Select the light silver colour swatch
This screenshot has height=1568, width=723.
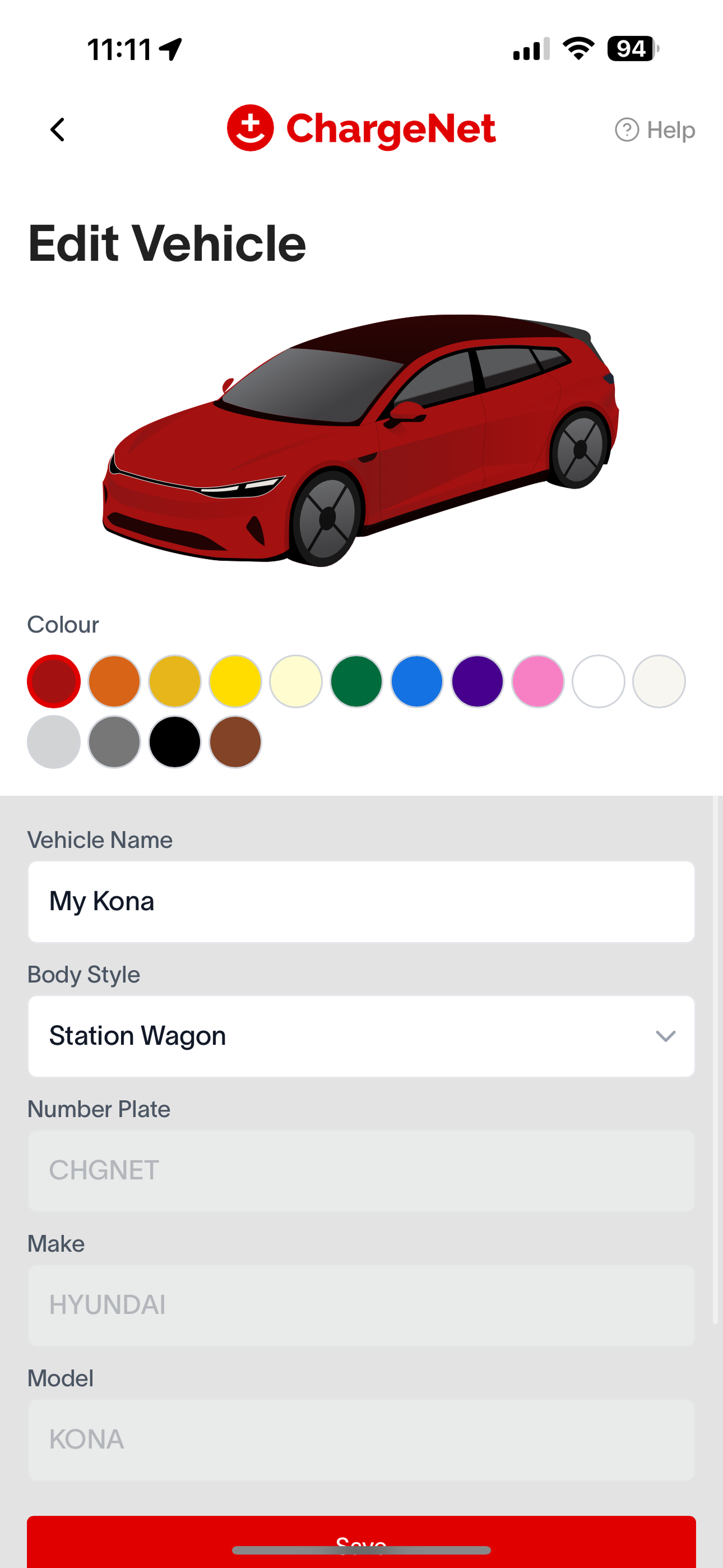click(x=54, y=742)
